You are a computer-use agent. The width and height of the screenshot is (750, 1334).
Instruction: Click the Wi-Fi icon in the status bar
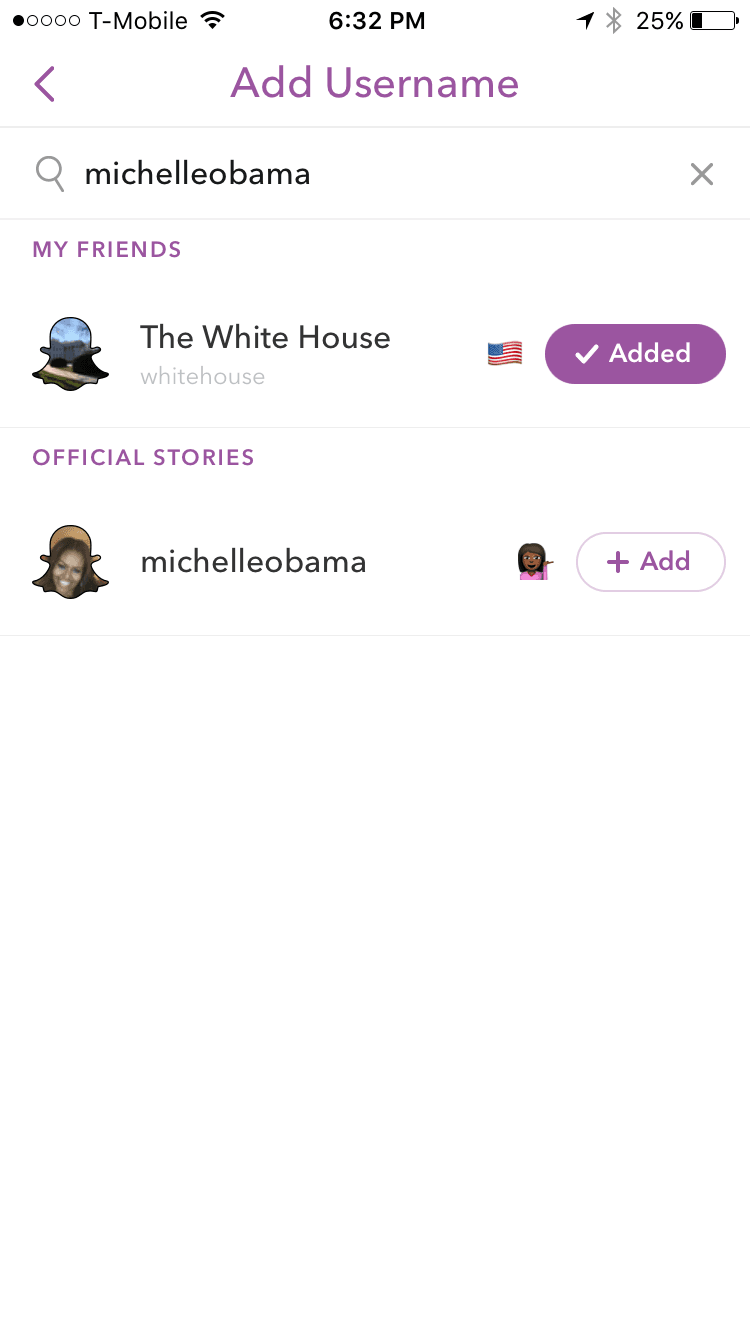[x=211, y=18]
